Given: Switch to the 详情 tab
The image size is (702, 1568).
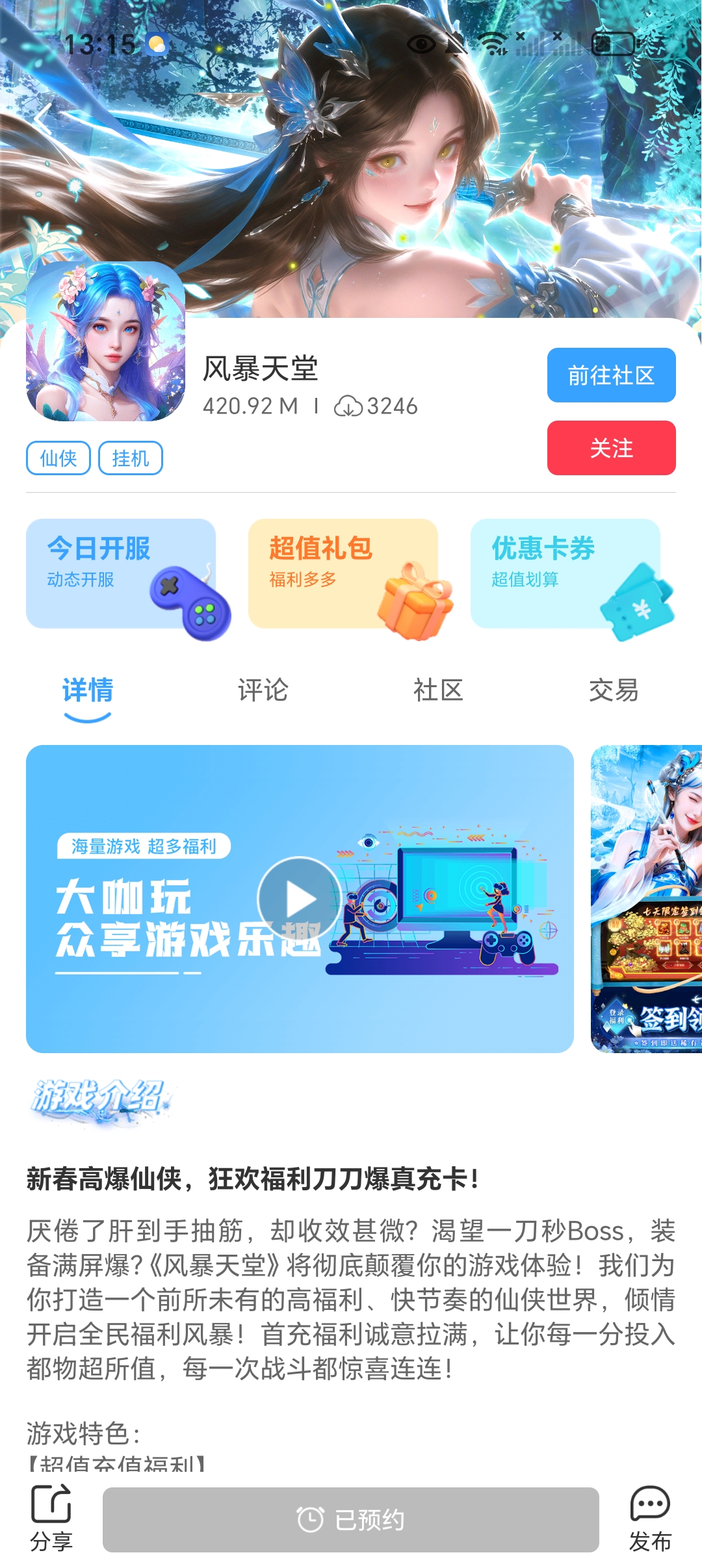Looking at the screenshot, I should pos(88,690).
